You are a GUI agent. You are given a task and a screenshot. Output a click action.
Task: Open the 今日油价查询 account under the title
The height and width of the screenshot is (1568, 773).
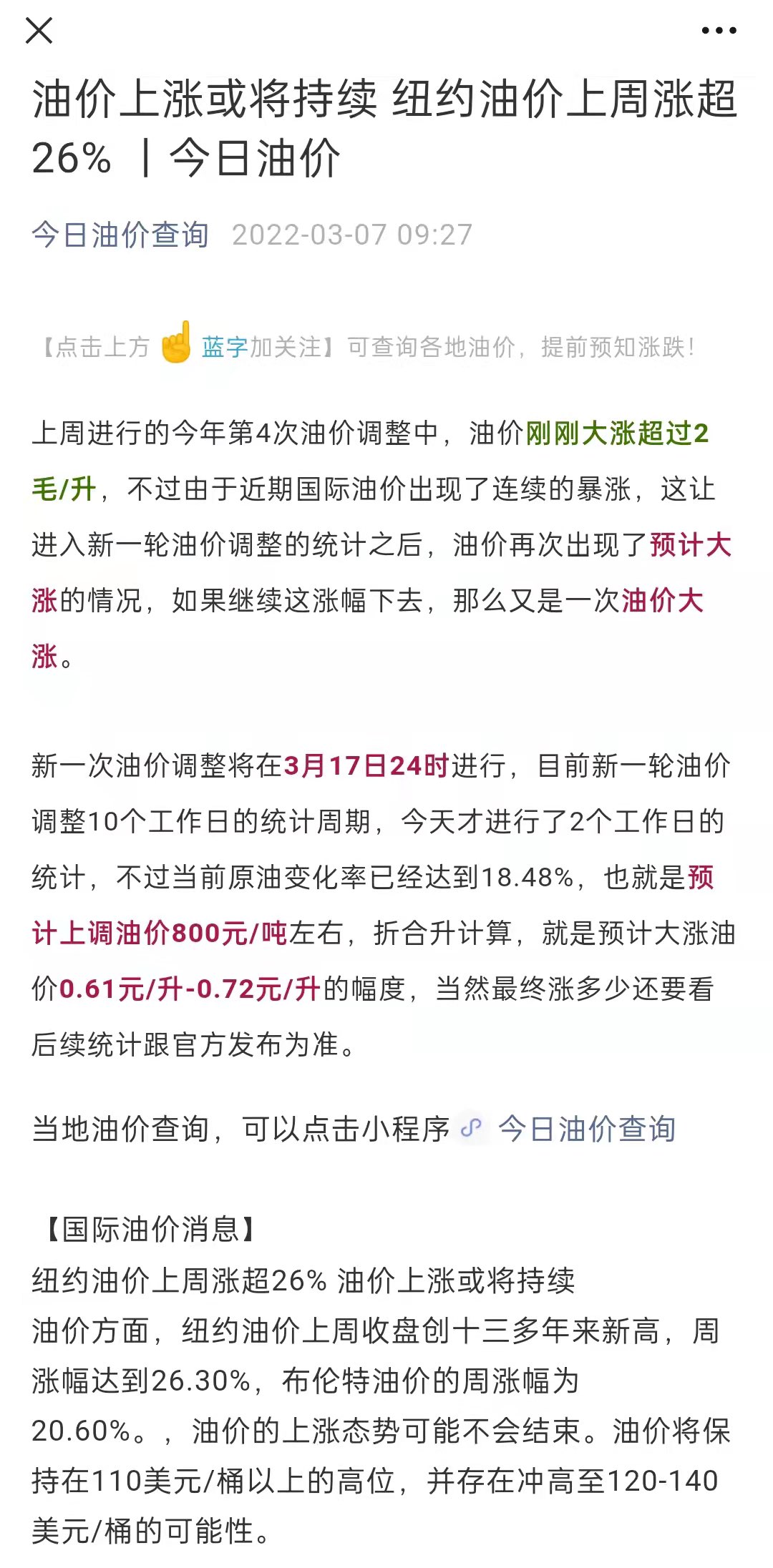pyautogui.click(x=120, y=235)
